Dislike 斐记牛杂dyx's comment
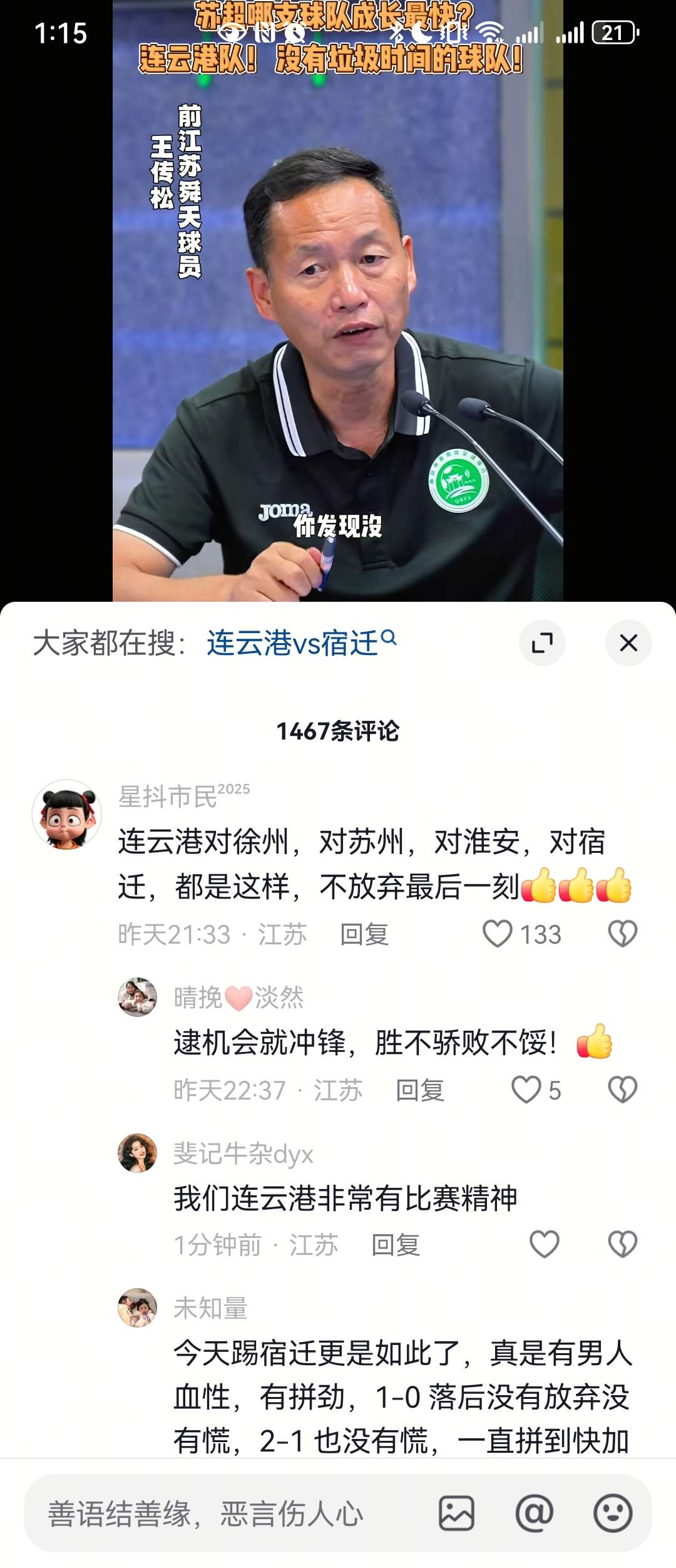Screen dimensions: 676x1568 622,1244
